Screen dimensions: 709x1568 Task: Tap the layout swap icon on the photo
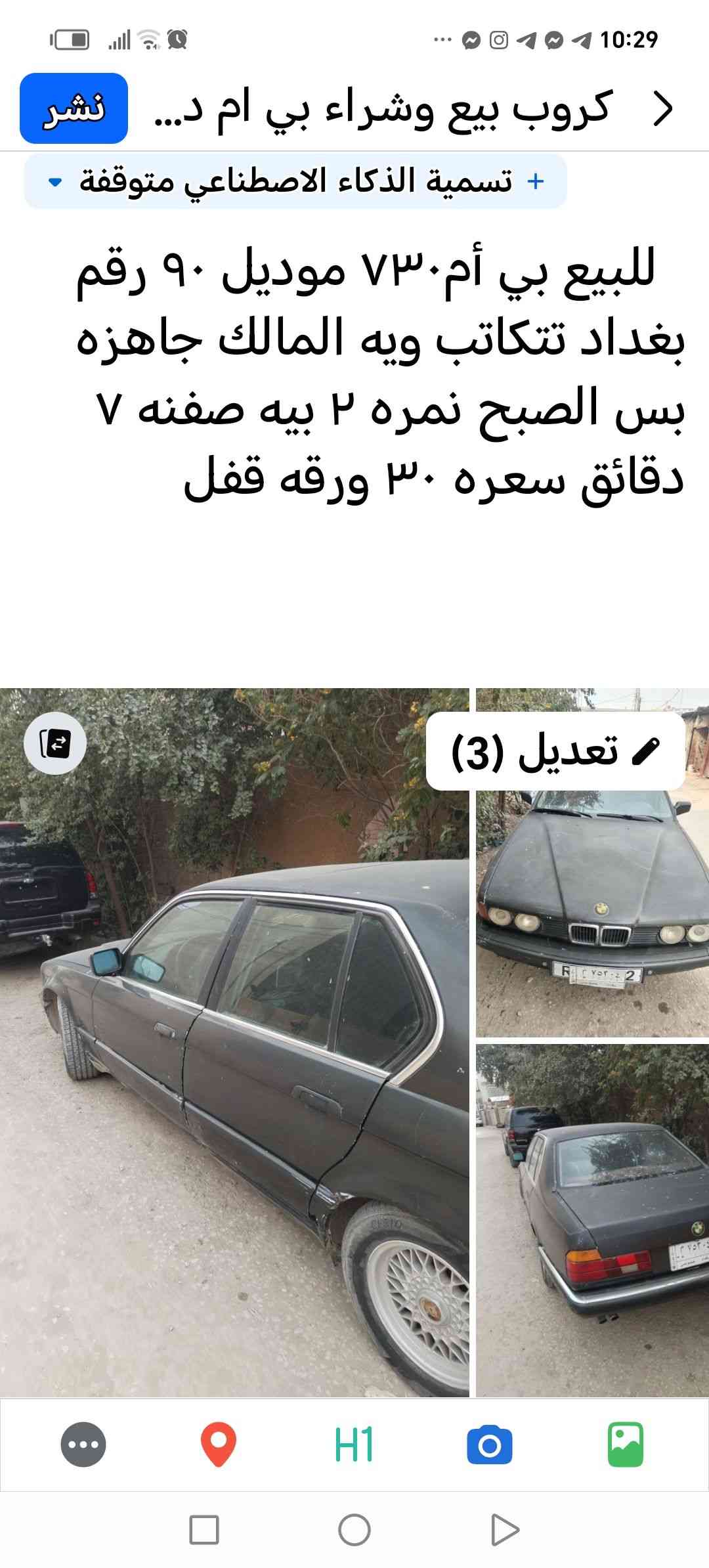coord(55,743)
